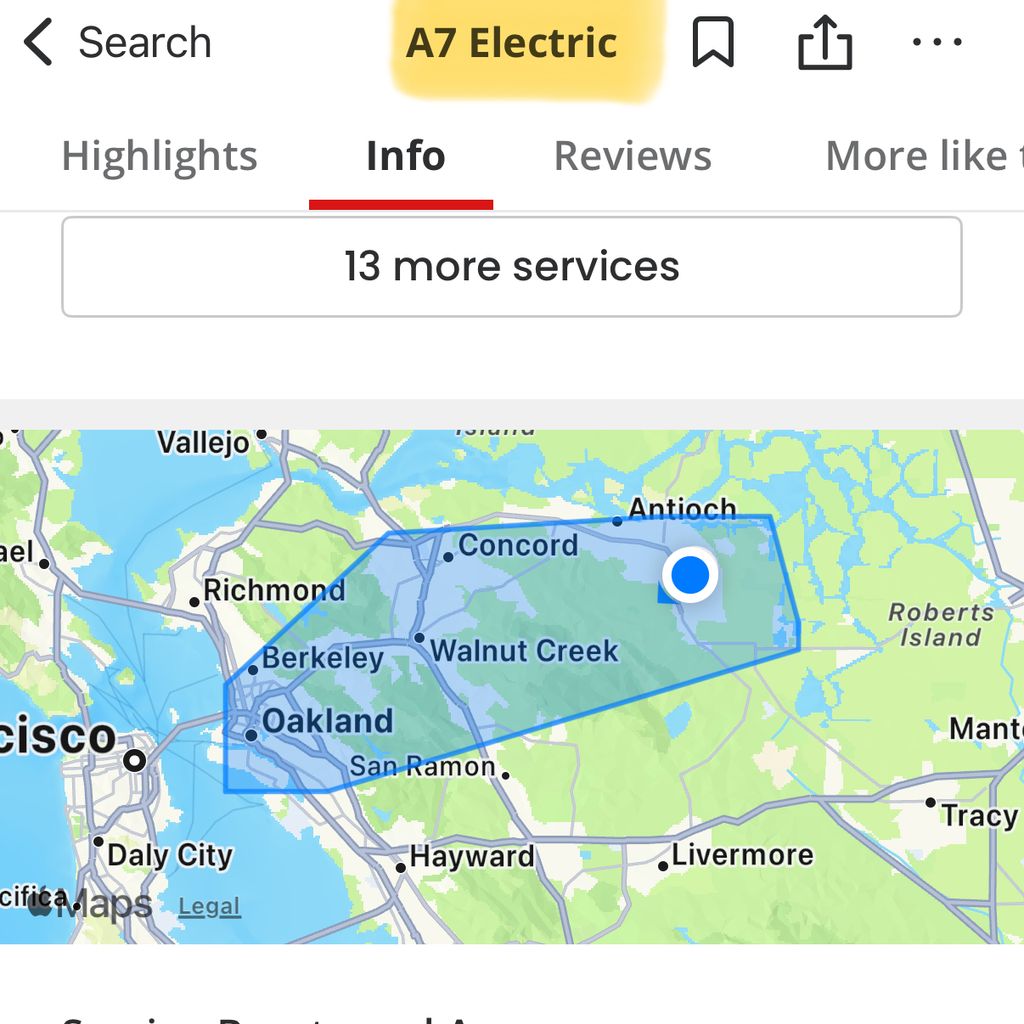Expand 13 more services
Screen dimensions: 1024x1024
coord(512,266)
